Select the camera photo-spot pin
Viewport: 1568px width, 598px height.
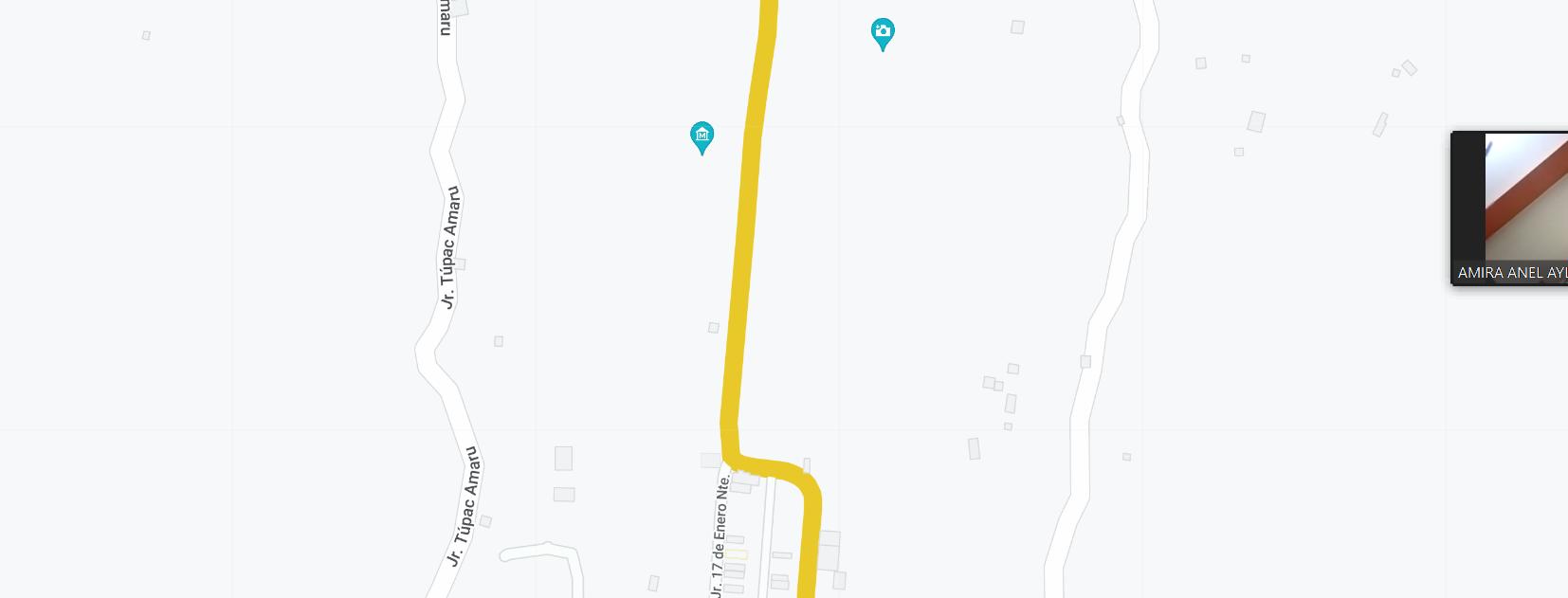883,33
